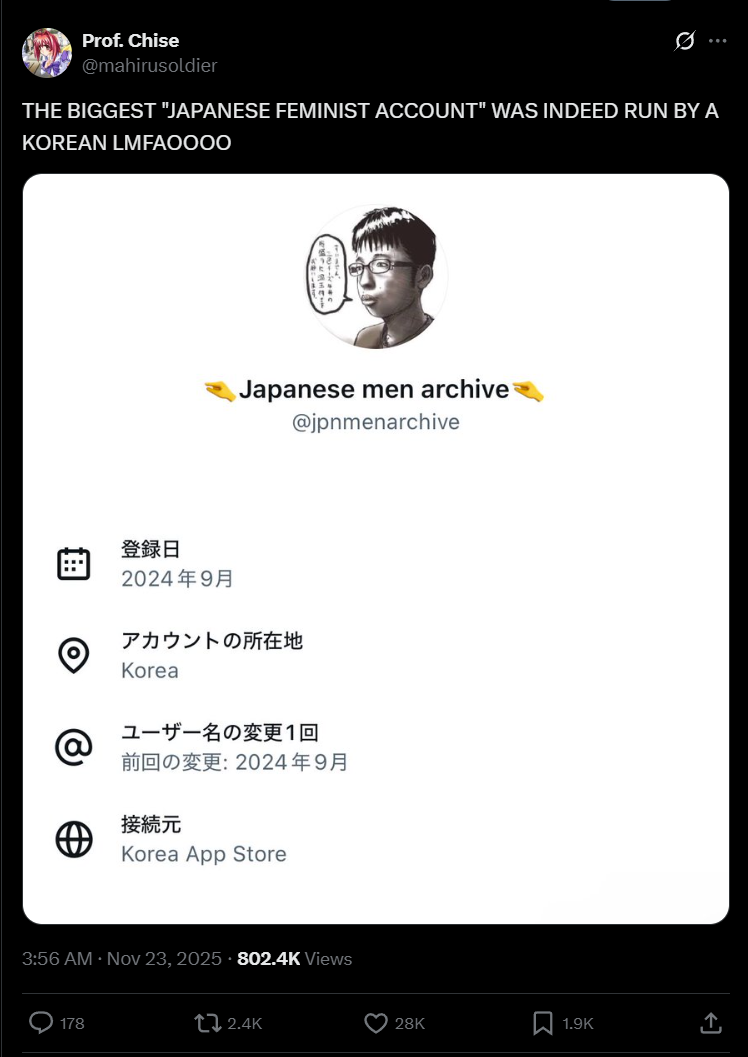
Task: Like this post
Action: 376,1022
